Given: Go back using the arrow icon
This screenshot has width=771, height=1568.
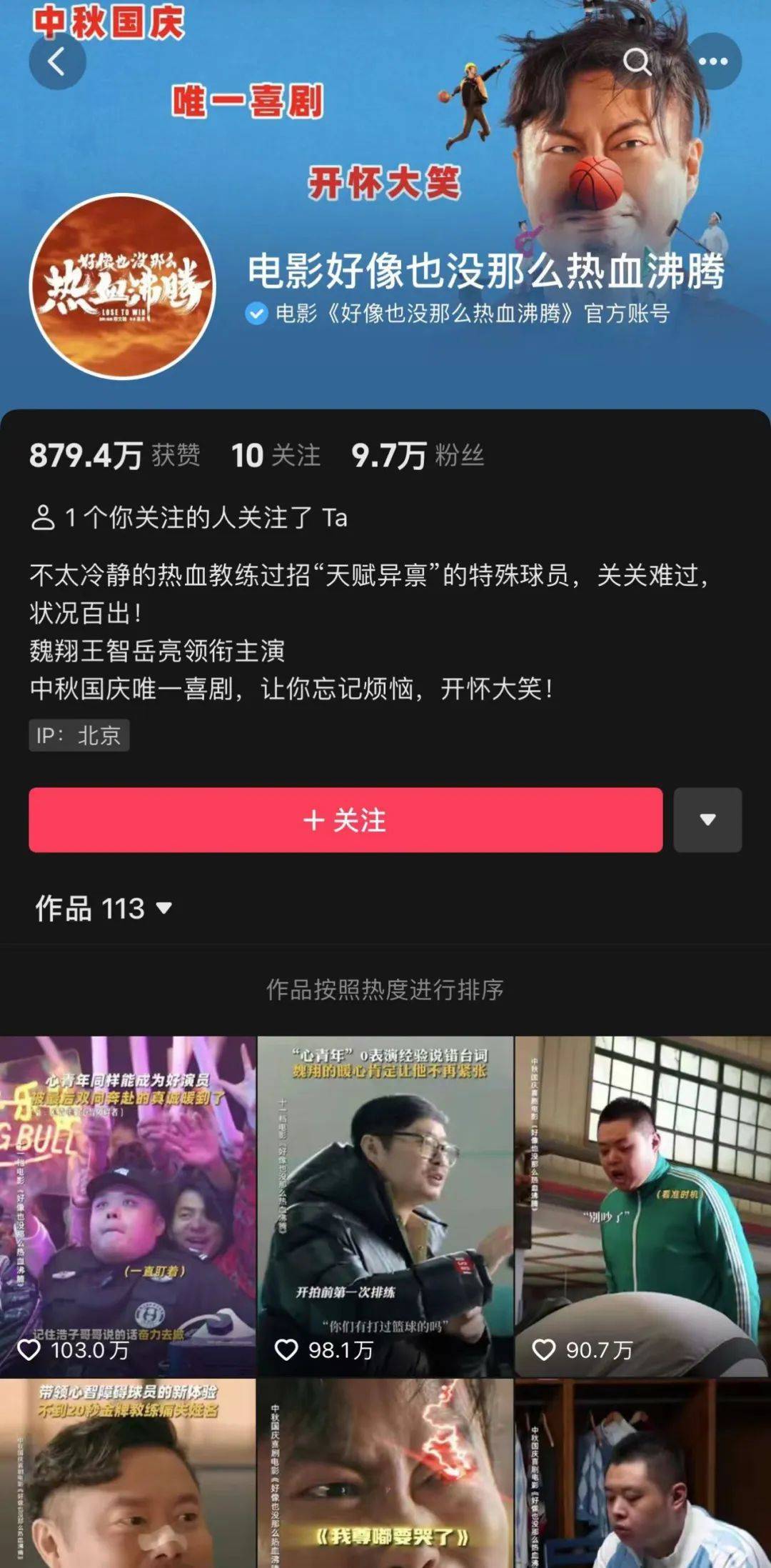Looking at the screenshot, I should coord(57,61).
